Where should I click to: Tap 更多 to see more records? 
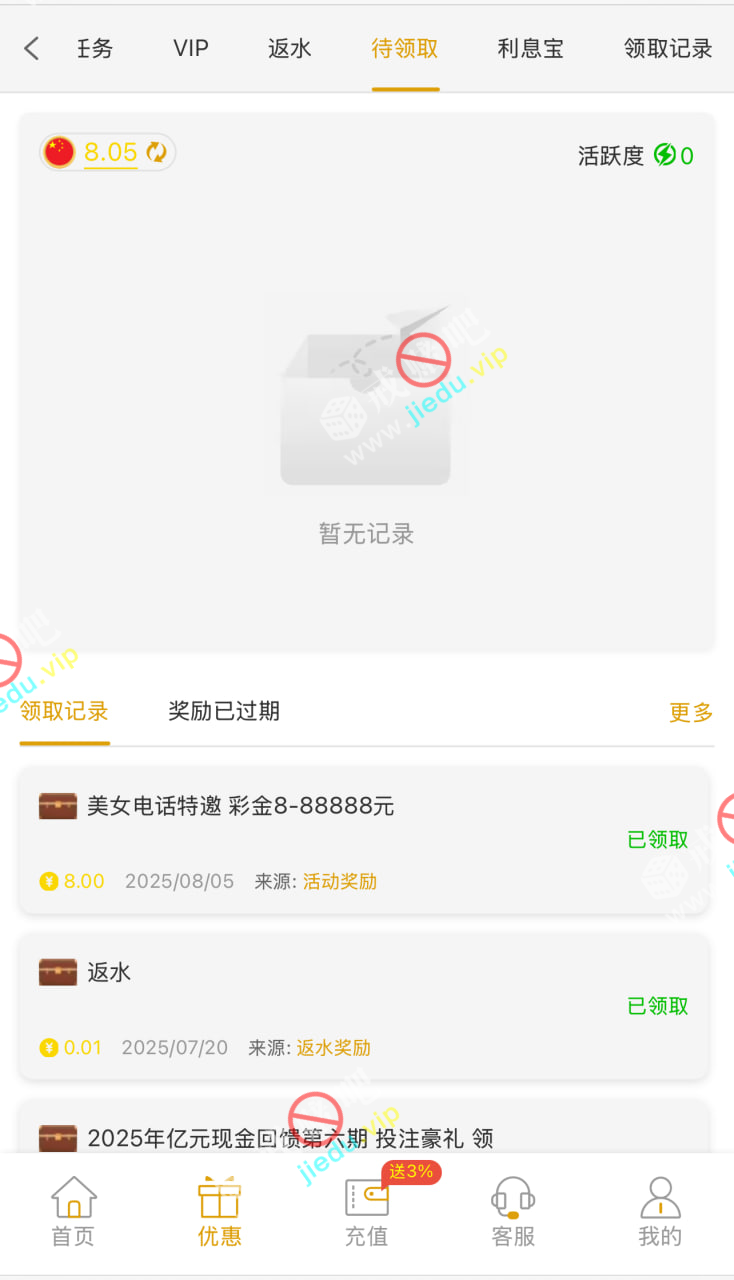(691, 713)
